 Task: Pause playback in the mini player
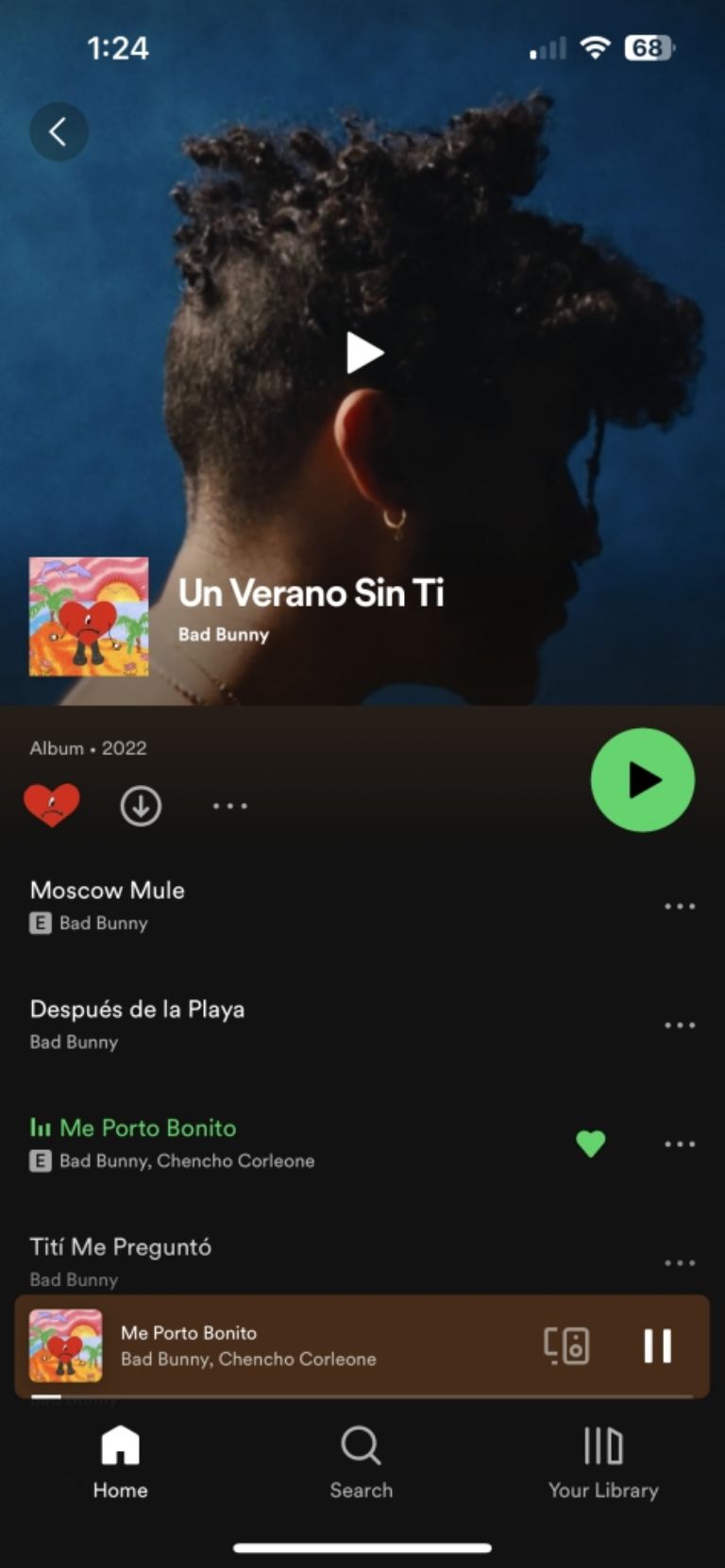657,1346
